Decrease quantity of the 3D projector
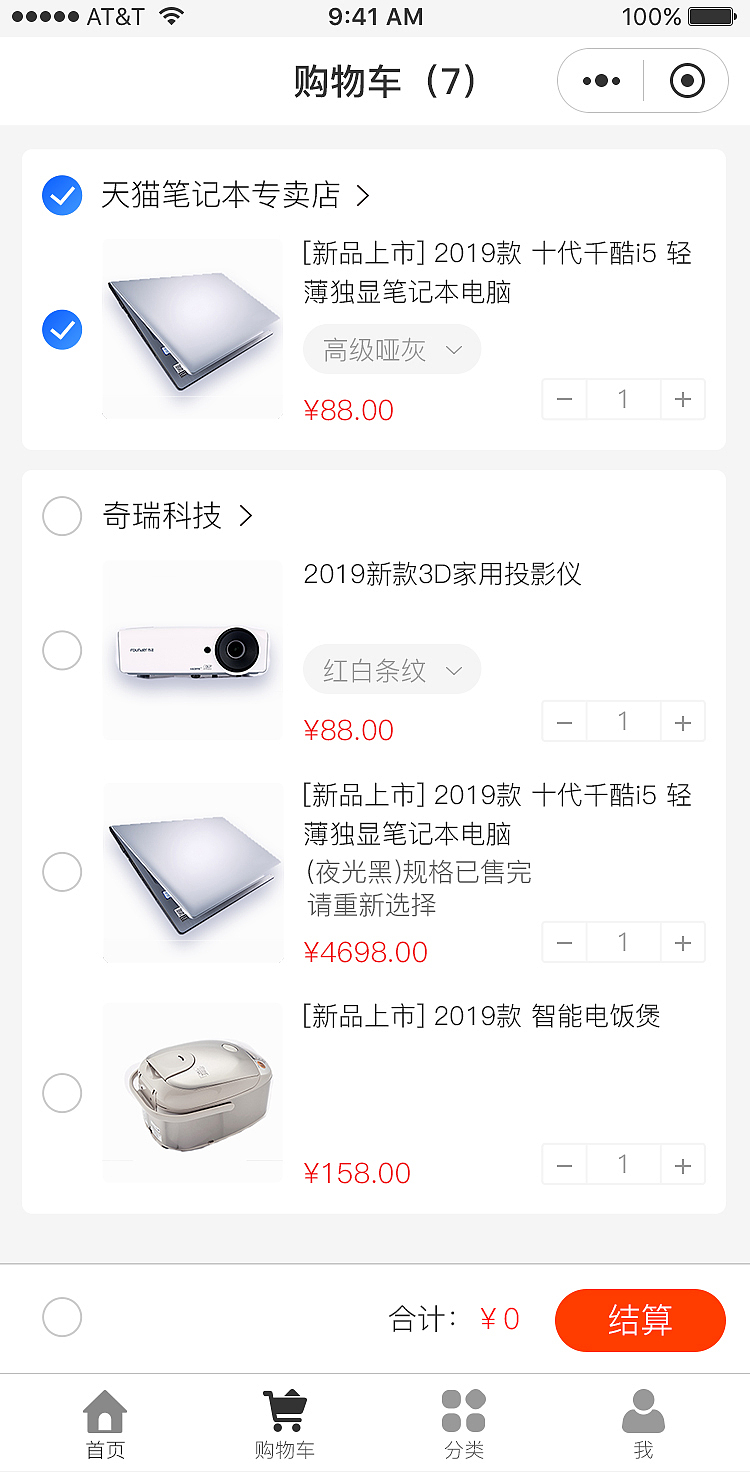 point(565,722)
